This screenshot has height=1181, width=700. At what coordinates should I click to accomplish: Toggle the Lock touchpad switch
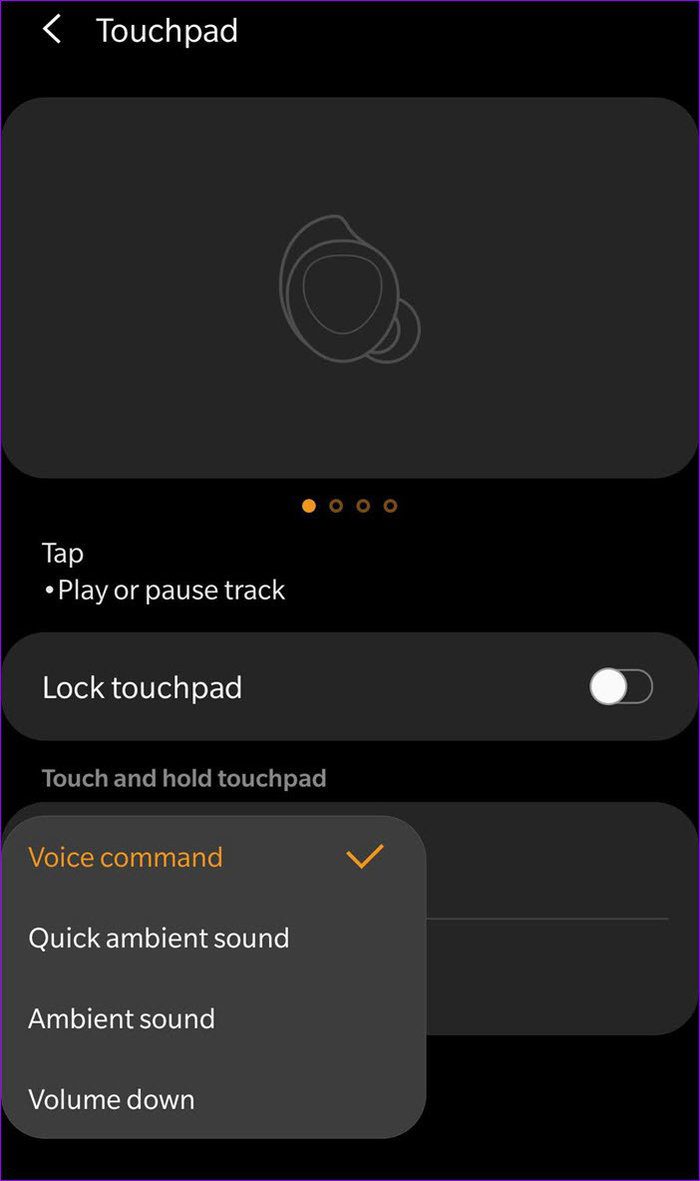pos(621,687)
